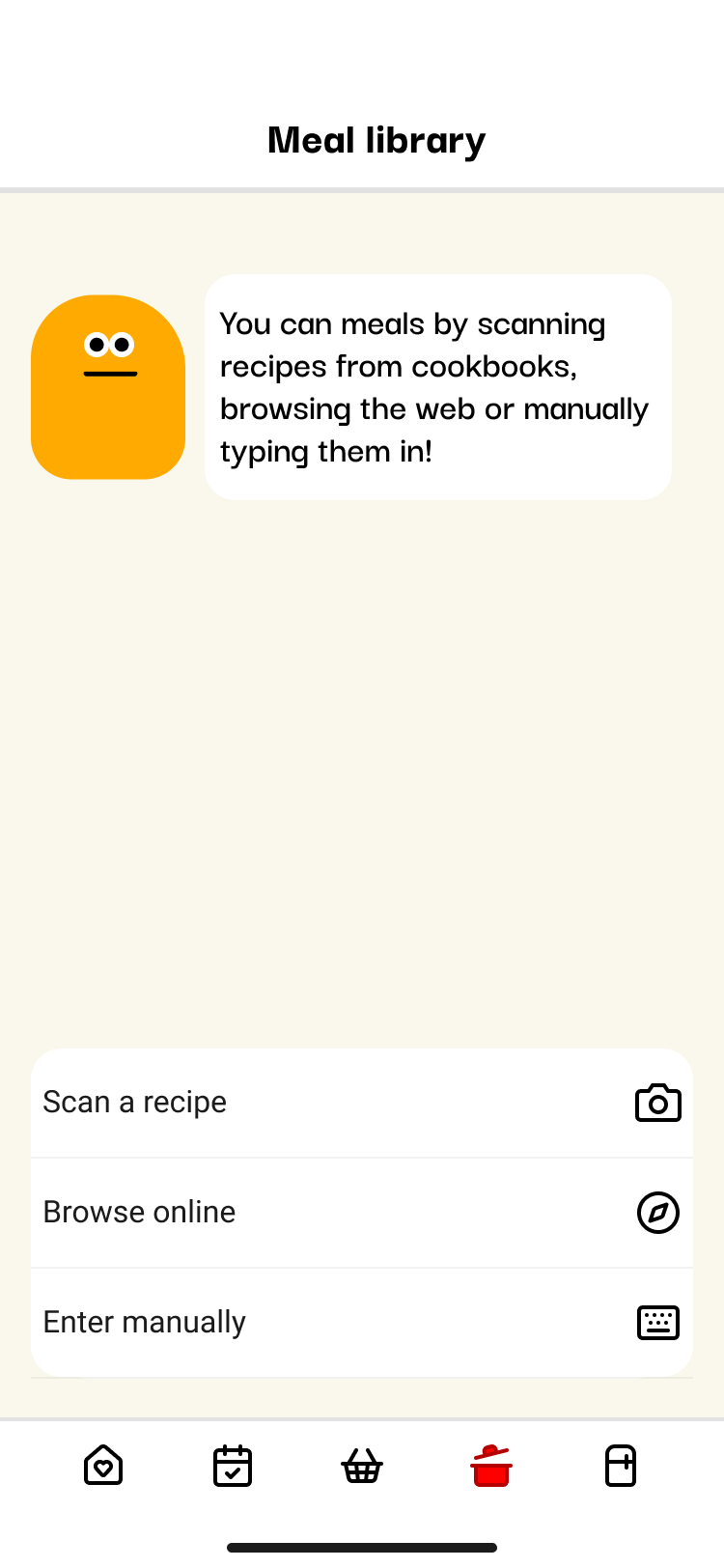Choose the Scan a recipe option

pos(134,1102)
